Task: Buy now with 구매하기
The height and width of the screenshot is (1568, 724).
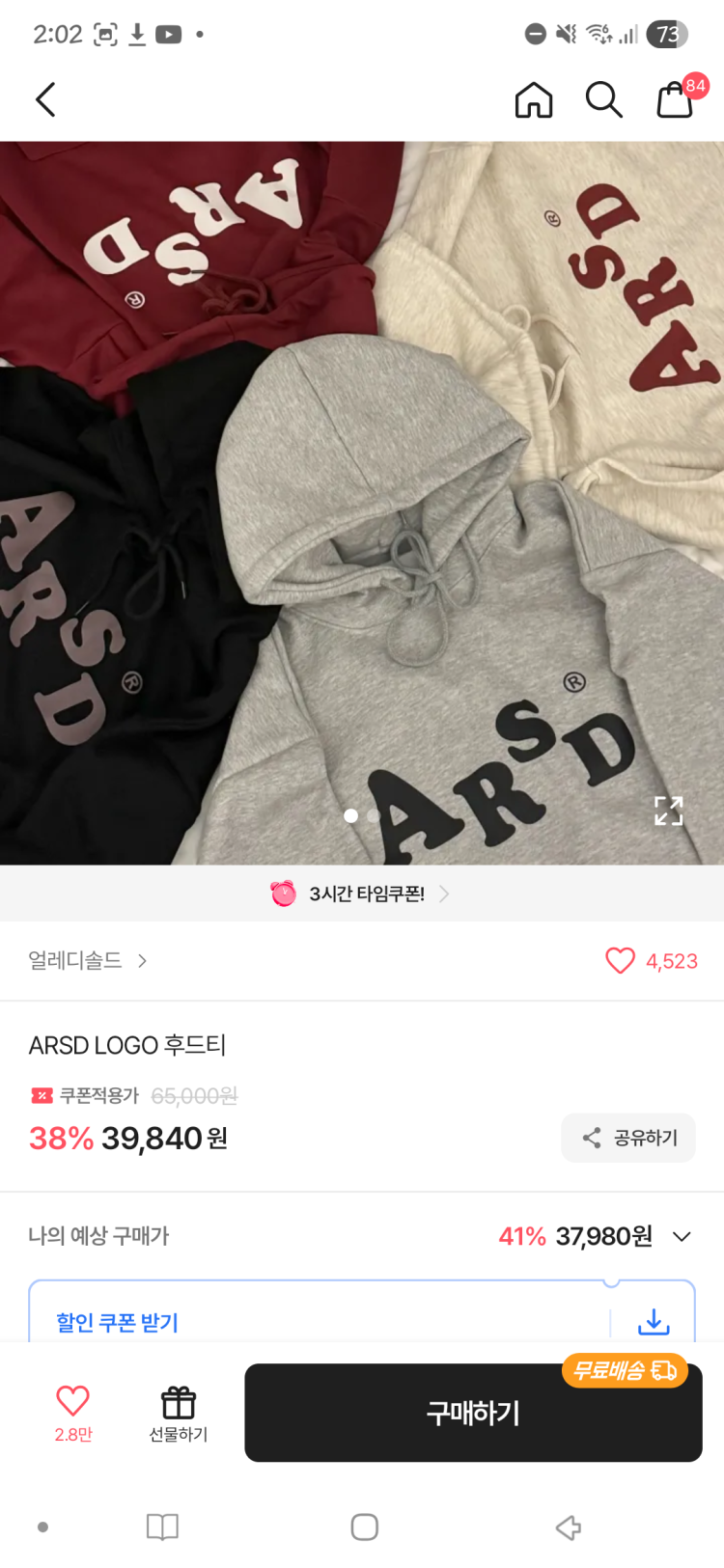Action: click(473, 1413)
